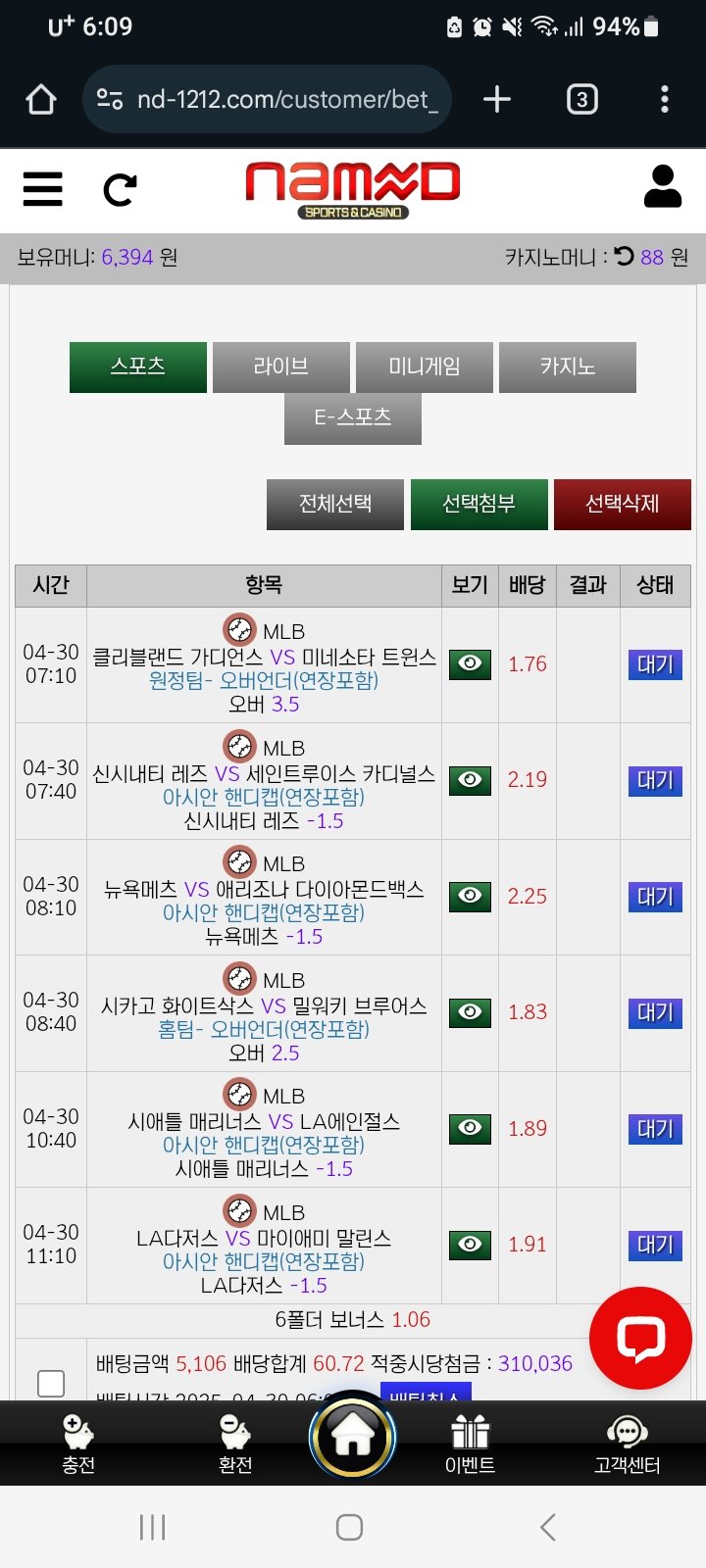The height and width of the screenshot is (1568, 706).
Task: Select the 카지노 tab
Action: (x=568, y=367)
